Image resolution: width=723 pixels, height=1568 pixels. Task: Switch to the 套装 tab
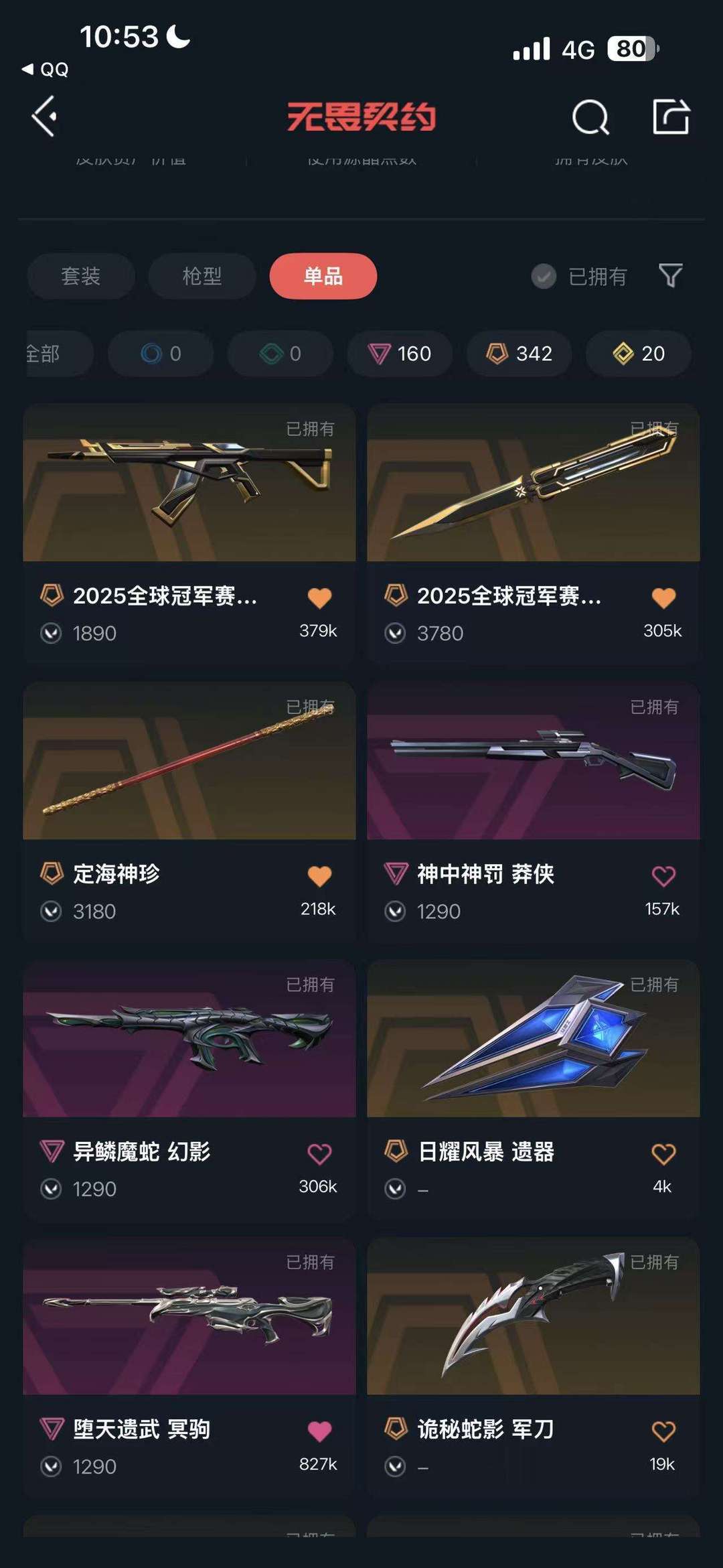[x=81, y=276]
